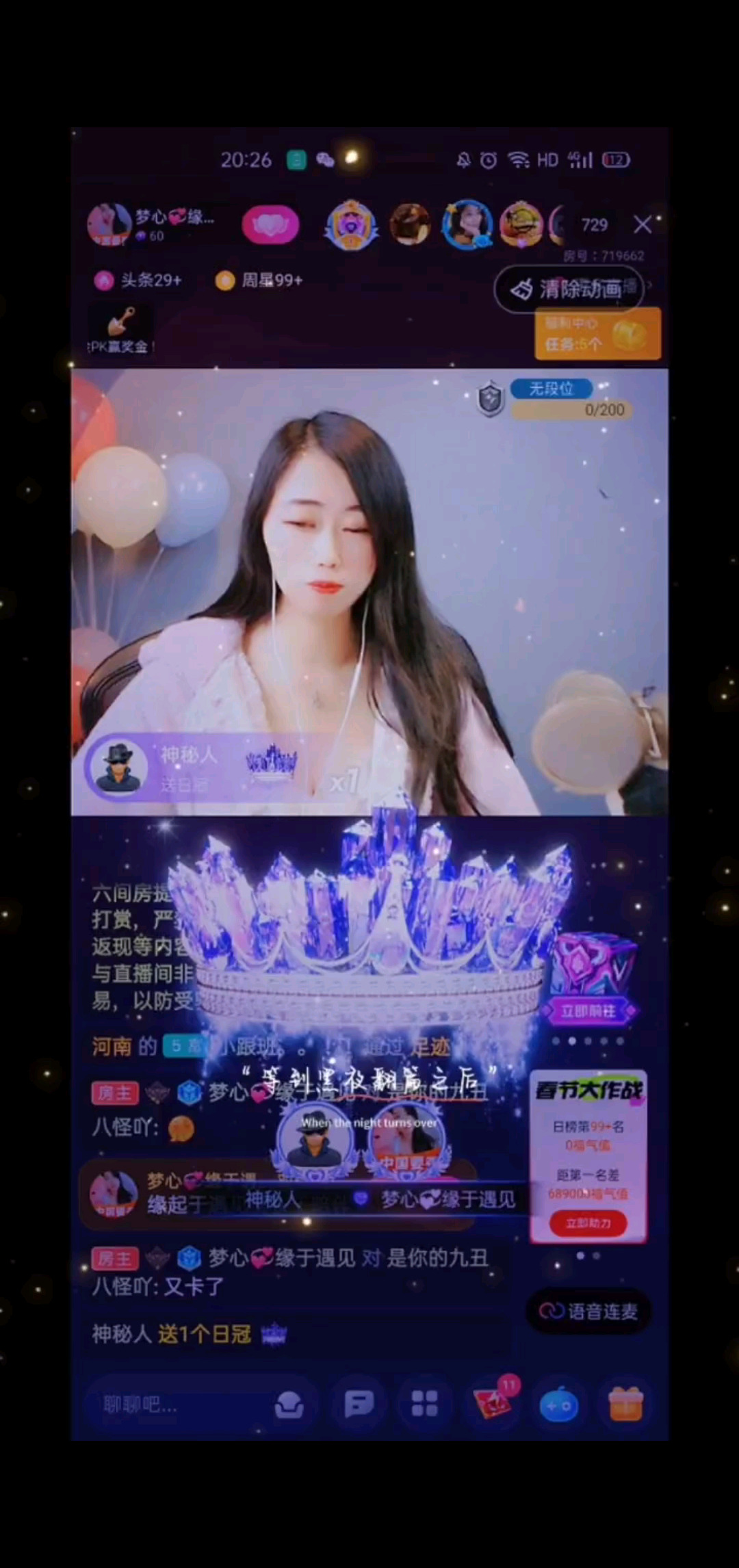Open the blue game controller icon
Image resolution: width=739 pixels, height=1568 pixels.
pyautogui.click(x=559, y=1406)
